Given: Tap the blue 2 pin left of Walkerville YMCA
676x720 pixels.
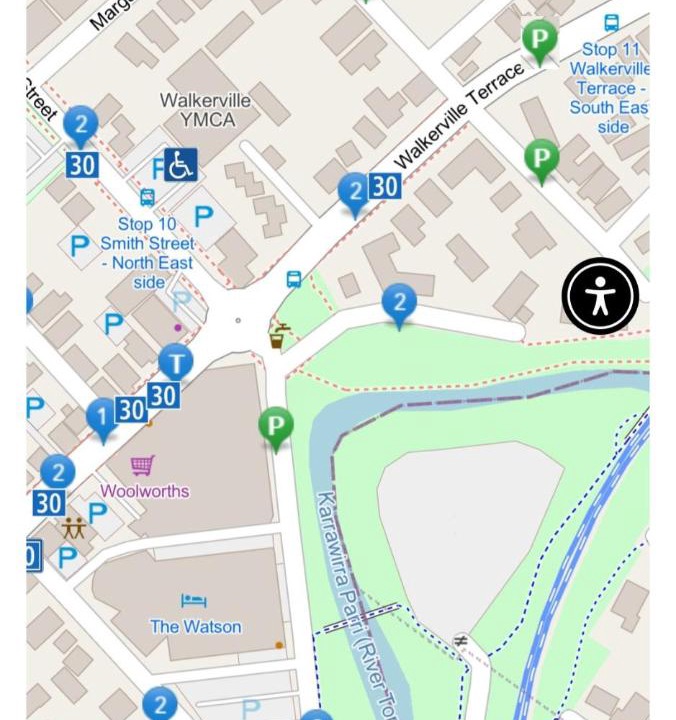Looking at the screenshot, I should pos(81,127).
